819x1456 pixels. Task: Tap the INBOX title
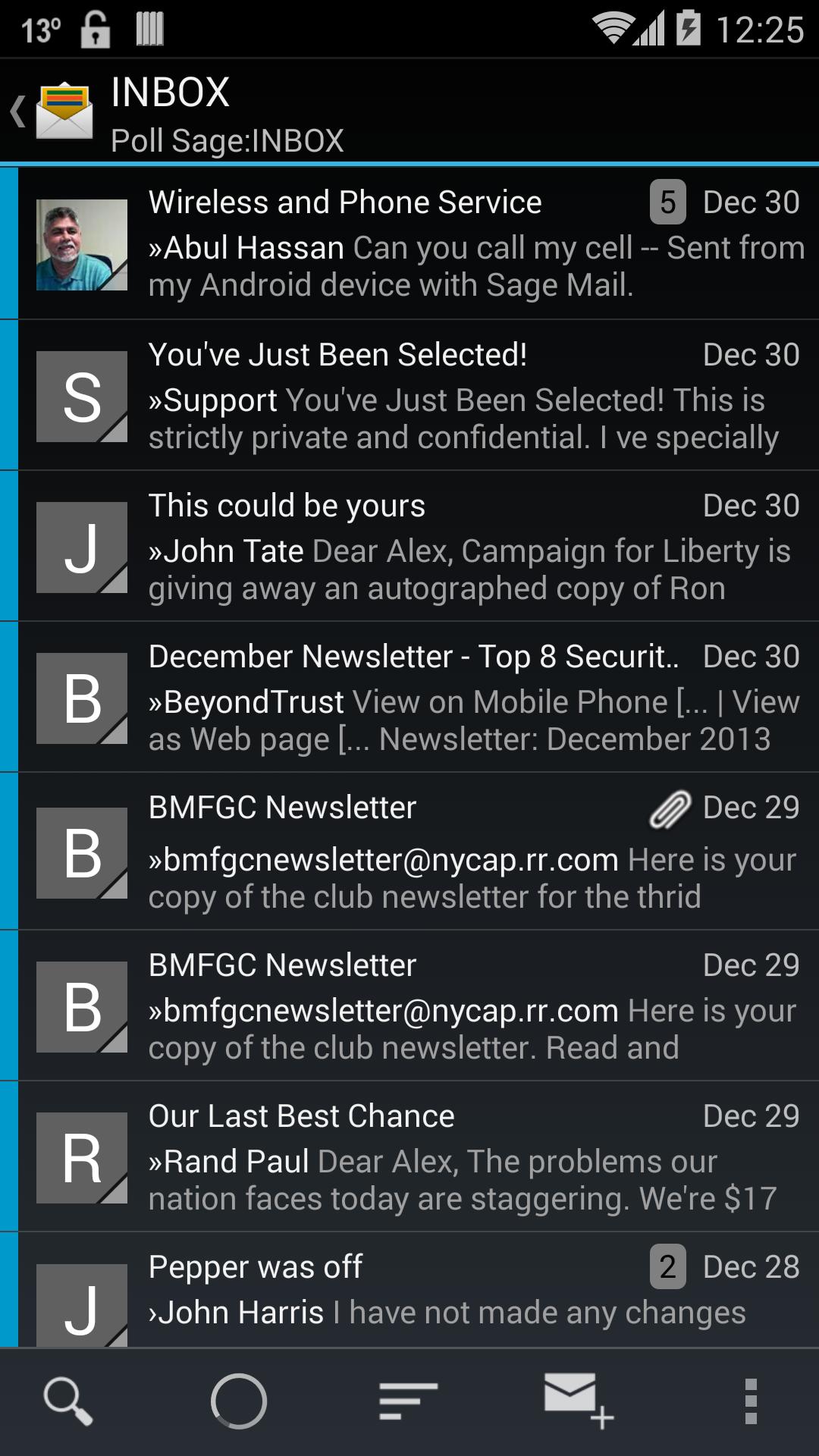(171, 91)
